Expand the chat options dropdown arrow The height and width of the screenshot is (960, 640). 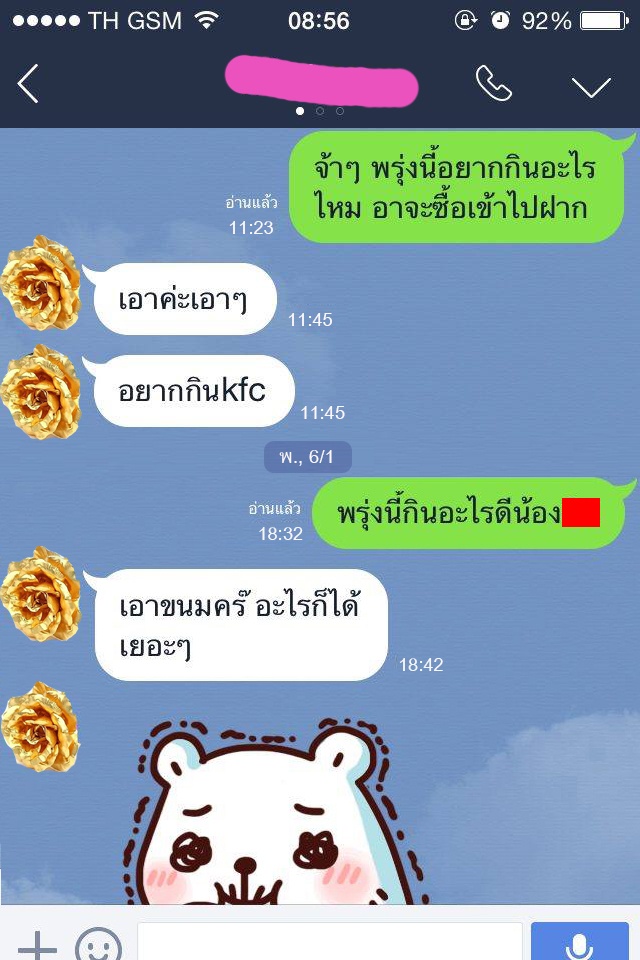click(x=591, y=86)
